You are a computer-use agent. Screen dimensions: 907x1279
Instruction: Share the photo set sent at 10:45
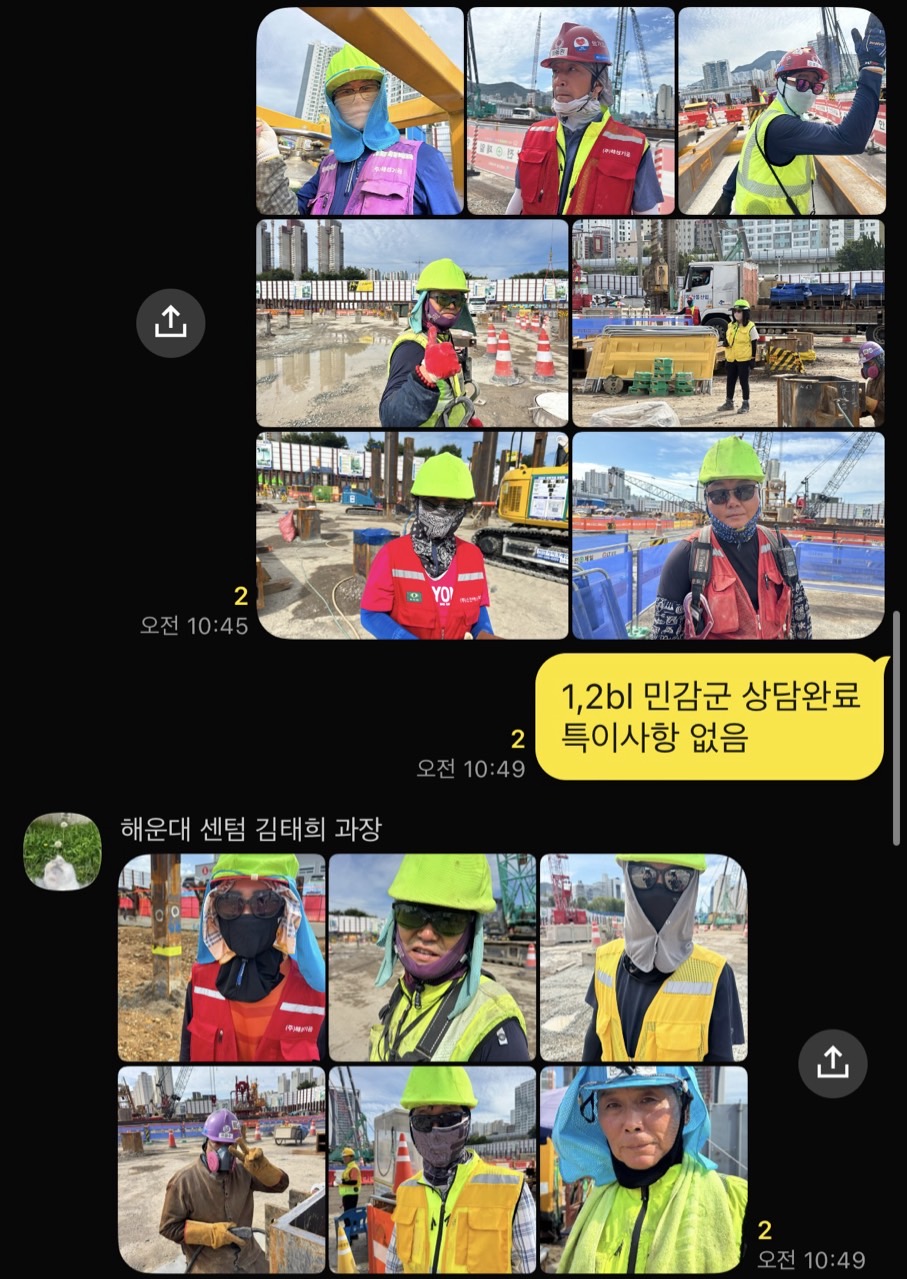coord(171,323)
